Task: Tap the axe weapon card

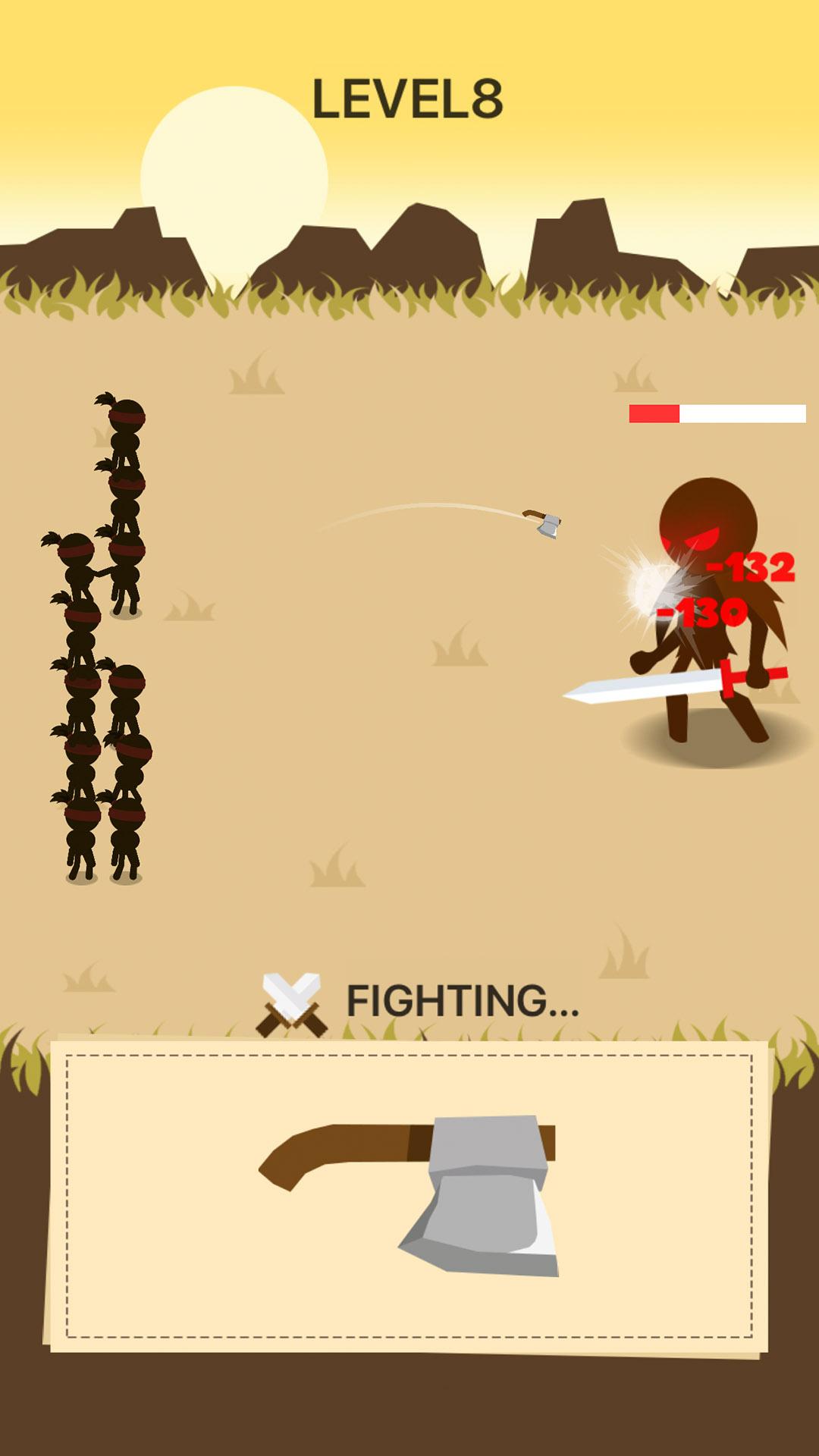Action: [x=409, y=1195]
